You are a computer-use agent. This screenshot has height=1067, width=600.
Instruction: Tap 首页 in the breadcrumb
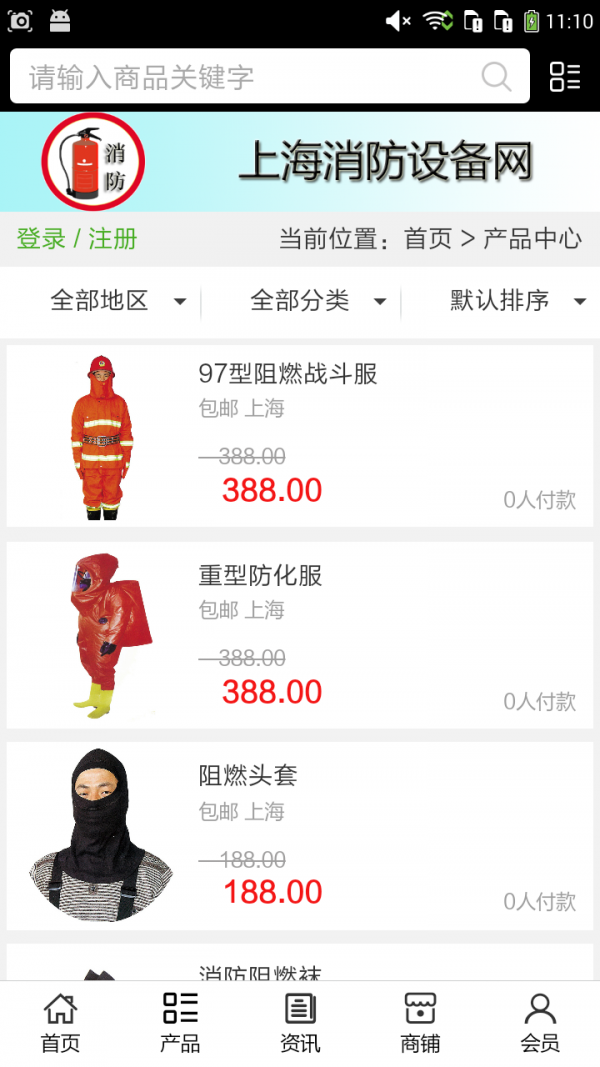pyautogui.click(x=428, y=239)
